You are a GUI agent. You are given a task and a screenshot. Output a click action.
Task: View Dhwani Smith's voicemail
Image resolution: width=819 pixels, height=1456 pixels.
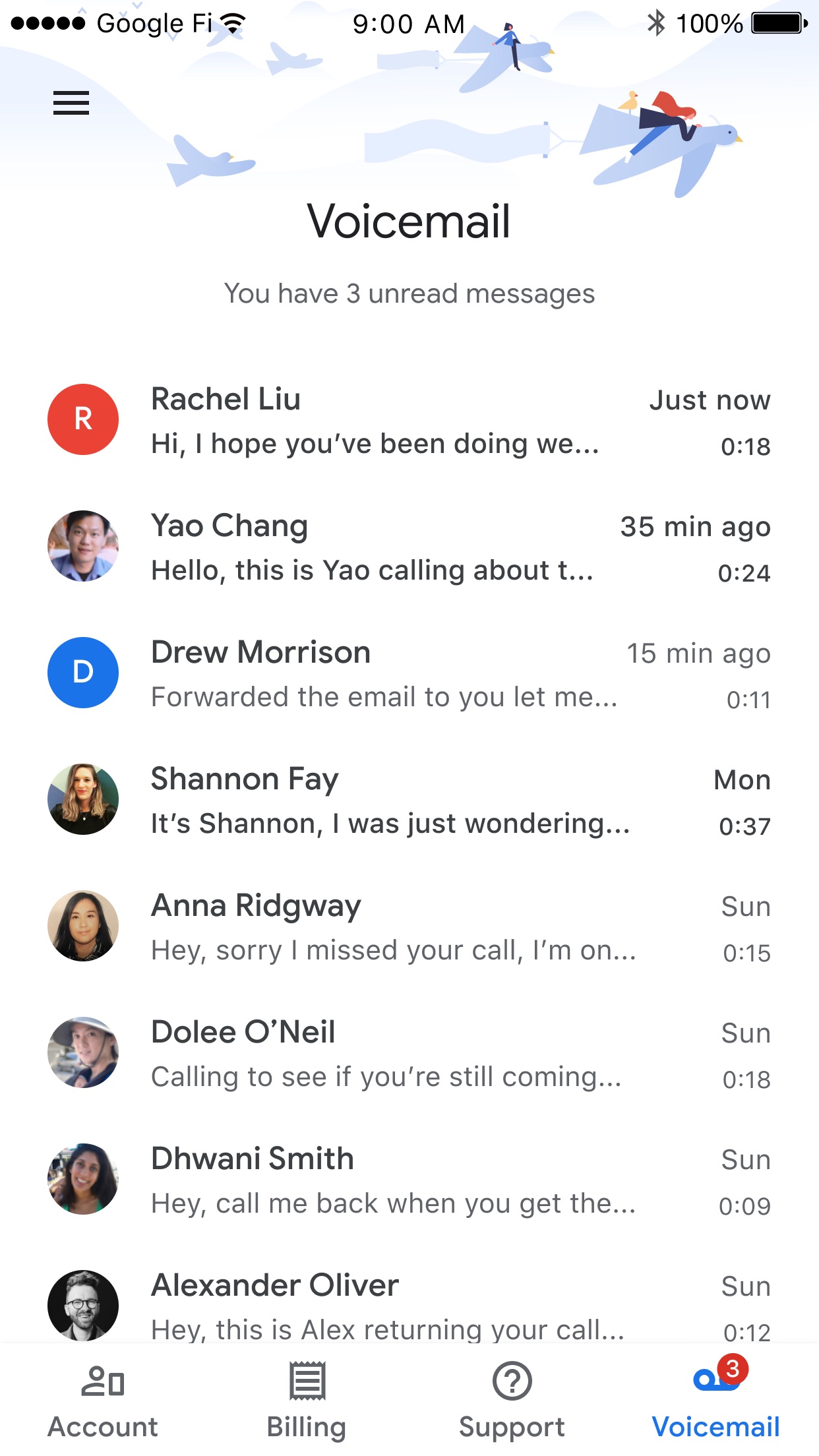(x=409, y=1180)
